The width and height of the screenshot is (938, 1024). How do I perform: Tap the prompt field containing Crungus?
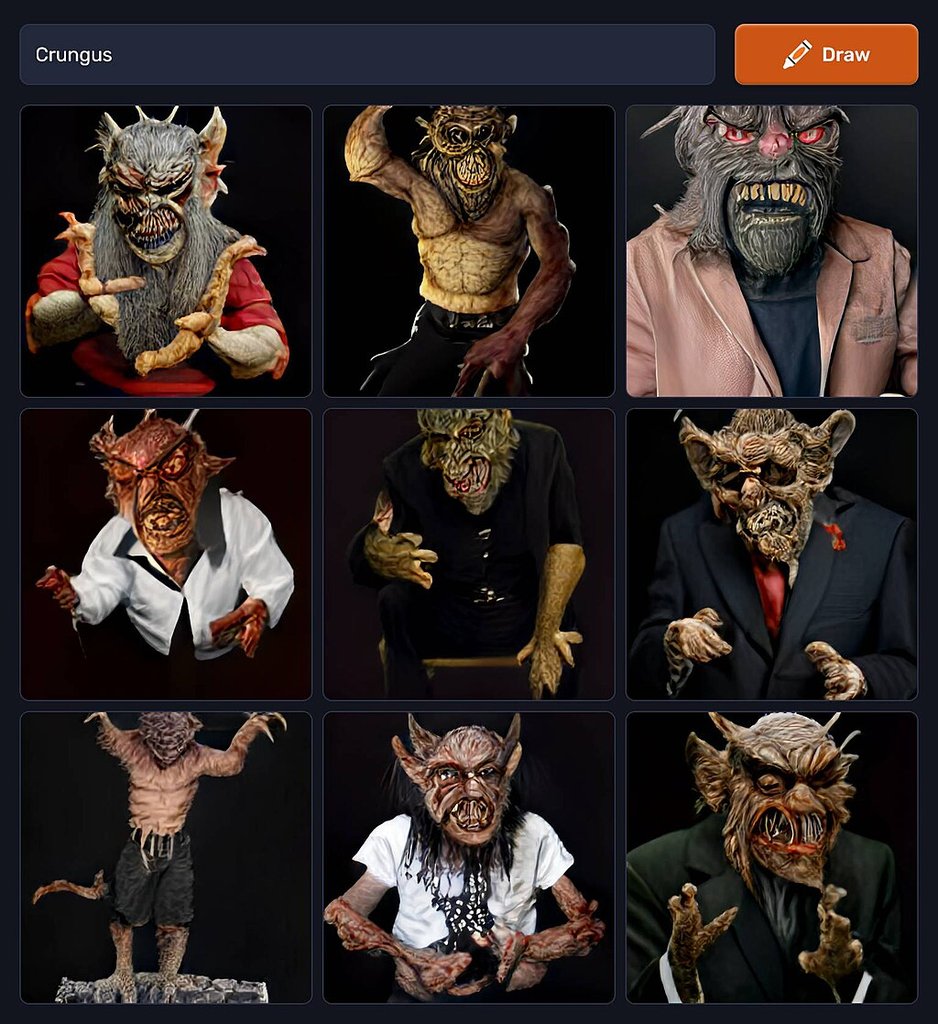(366, 55)
